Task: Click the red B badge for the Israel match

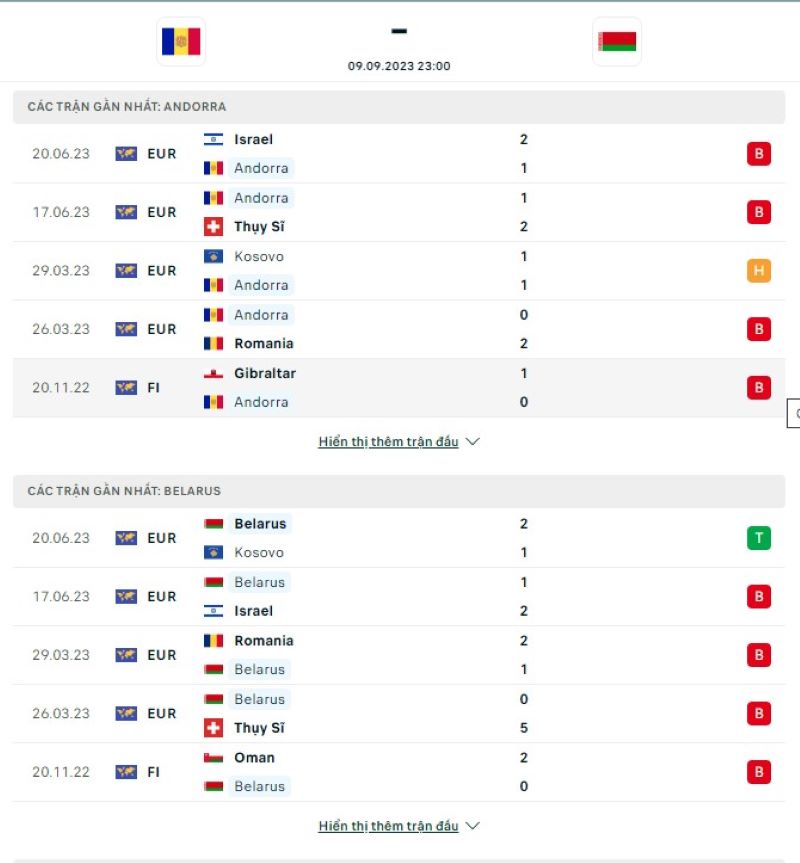Action: click(x=759, y=154)
